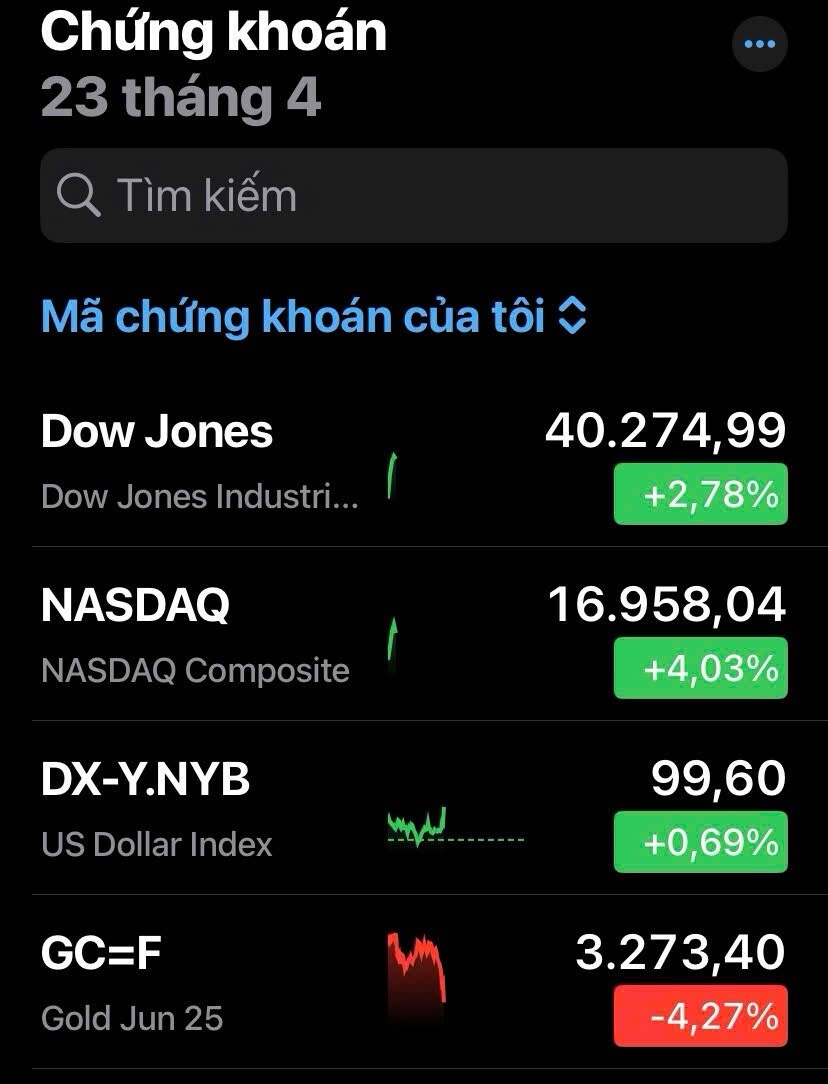Image resolution: width=828 pixels, height=1084 pixels.
Task: Open the GC=F Gold Jun 25 row
Action: [200, 982]
